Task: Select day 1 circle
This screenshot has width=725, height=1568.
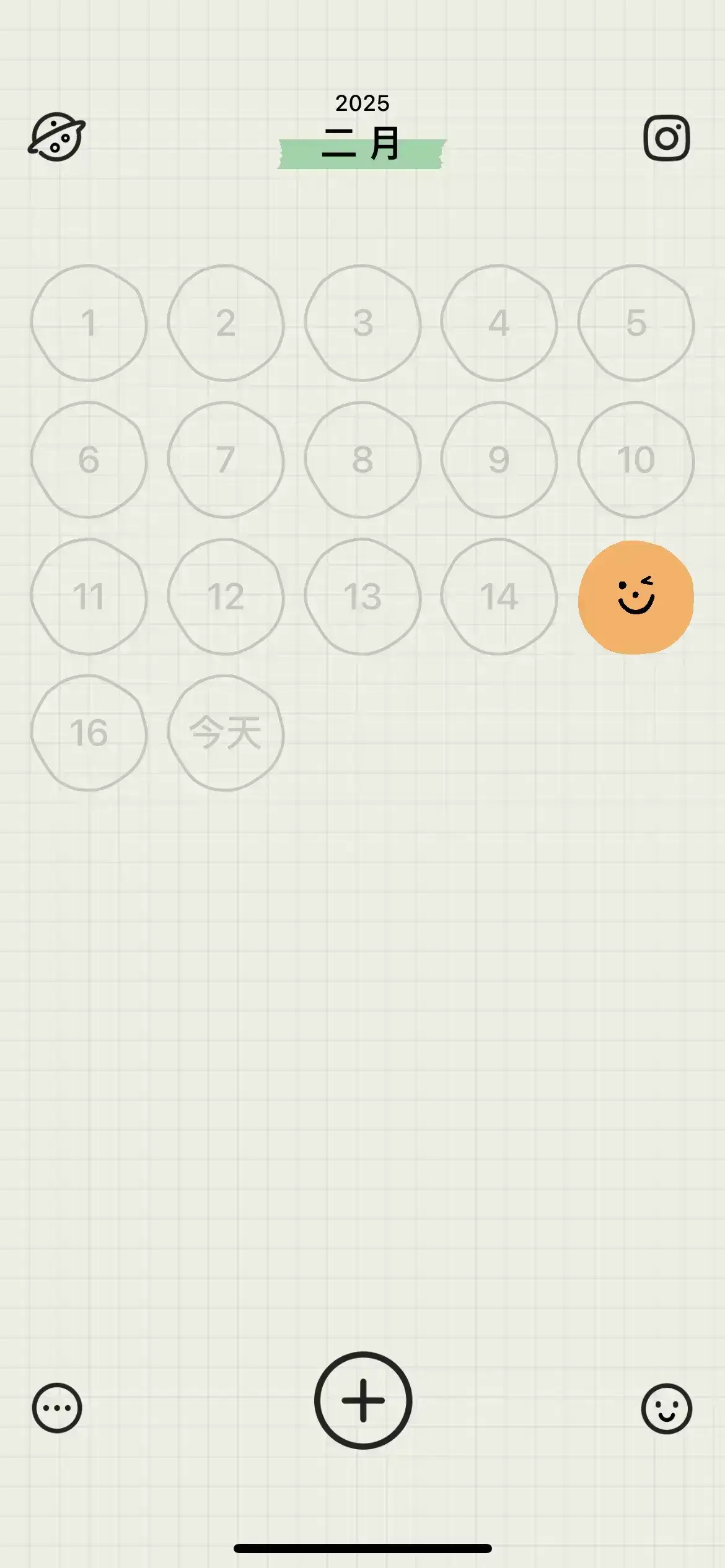Action: (x=89, y=323)
